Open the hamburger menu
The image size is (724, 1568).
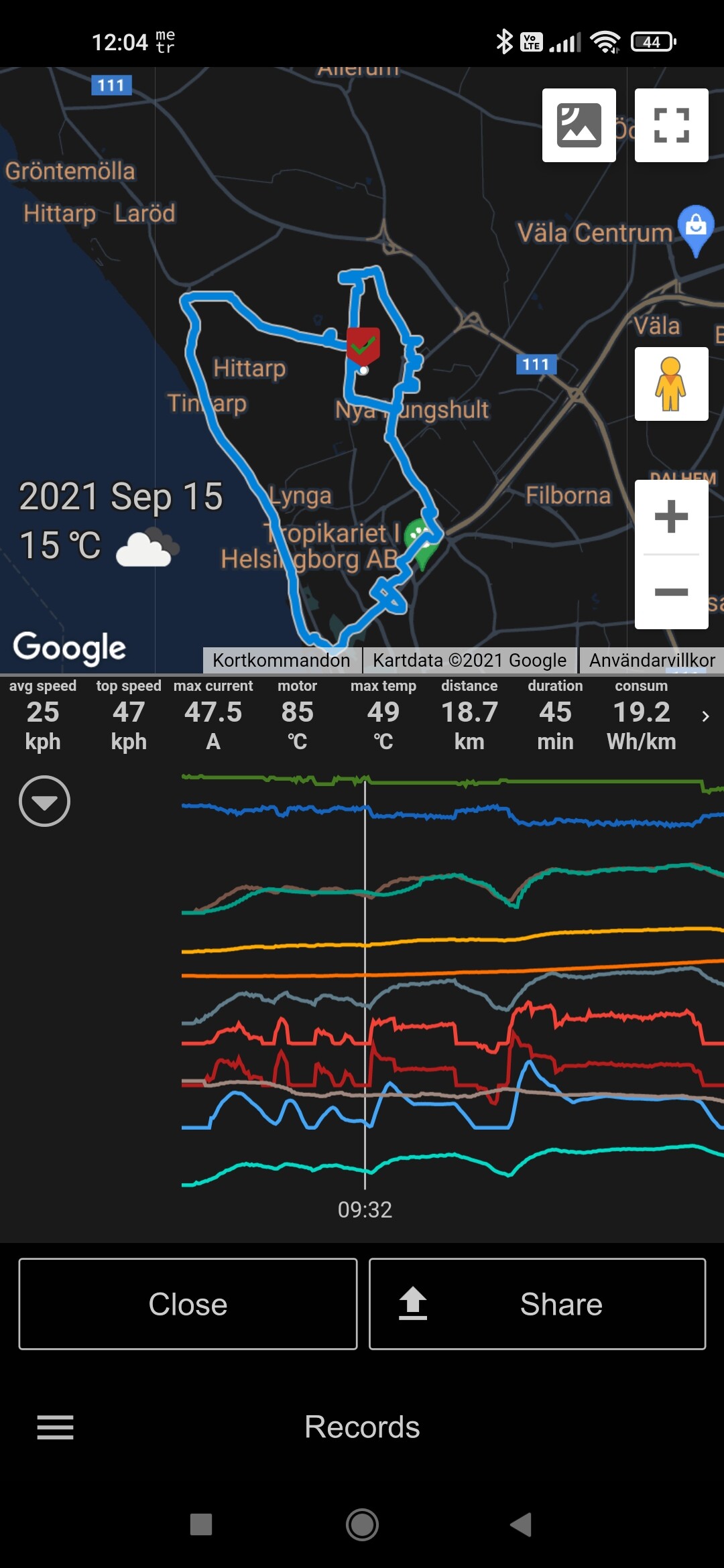click(55, 1427)
